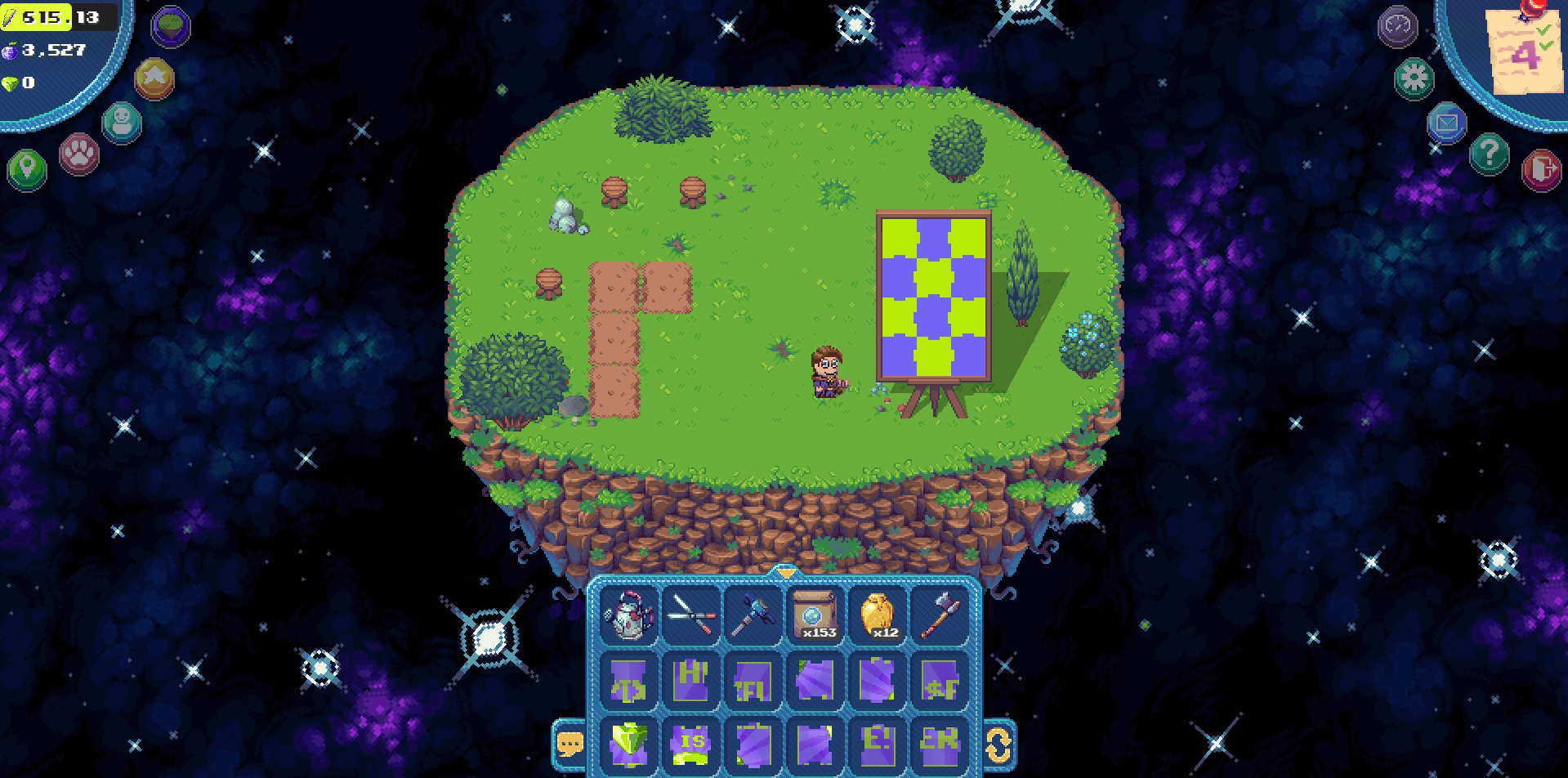Check the mailbox envelope

1446,123
